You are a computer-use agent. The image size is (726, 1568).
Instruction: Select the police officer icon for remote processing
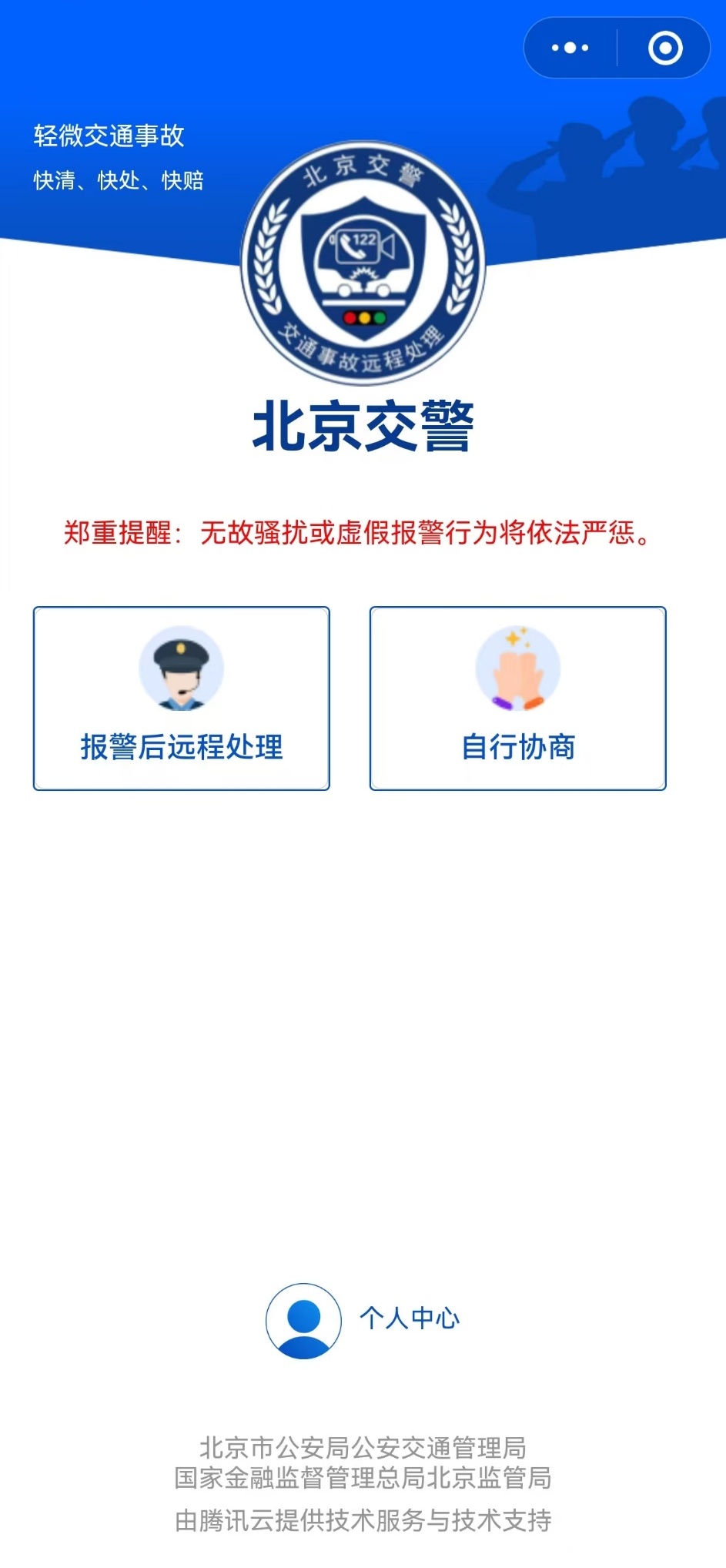181,668
